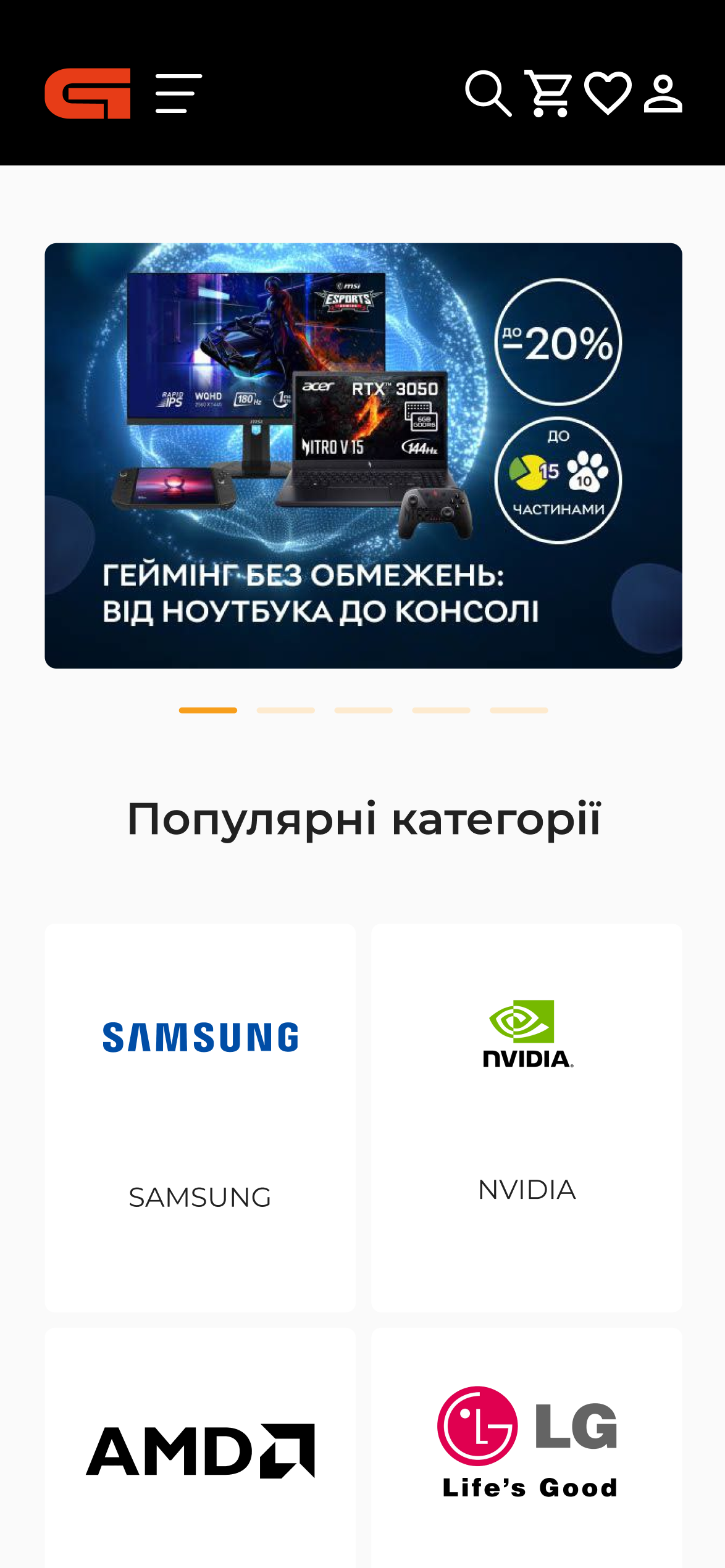This screenshot has height=1568, width=725.
Task: View the shopping cart
Action: coord(548,93)
